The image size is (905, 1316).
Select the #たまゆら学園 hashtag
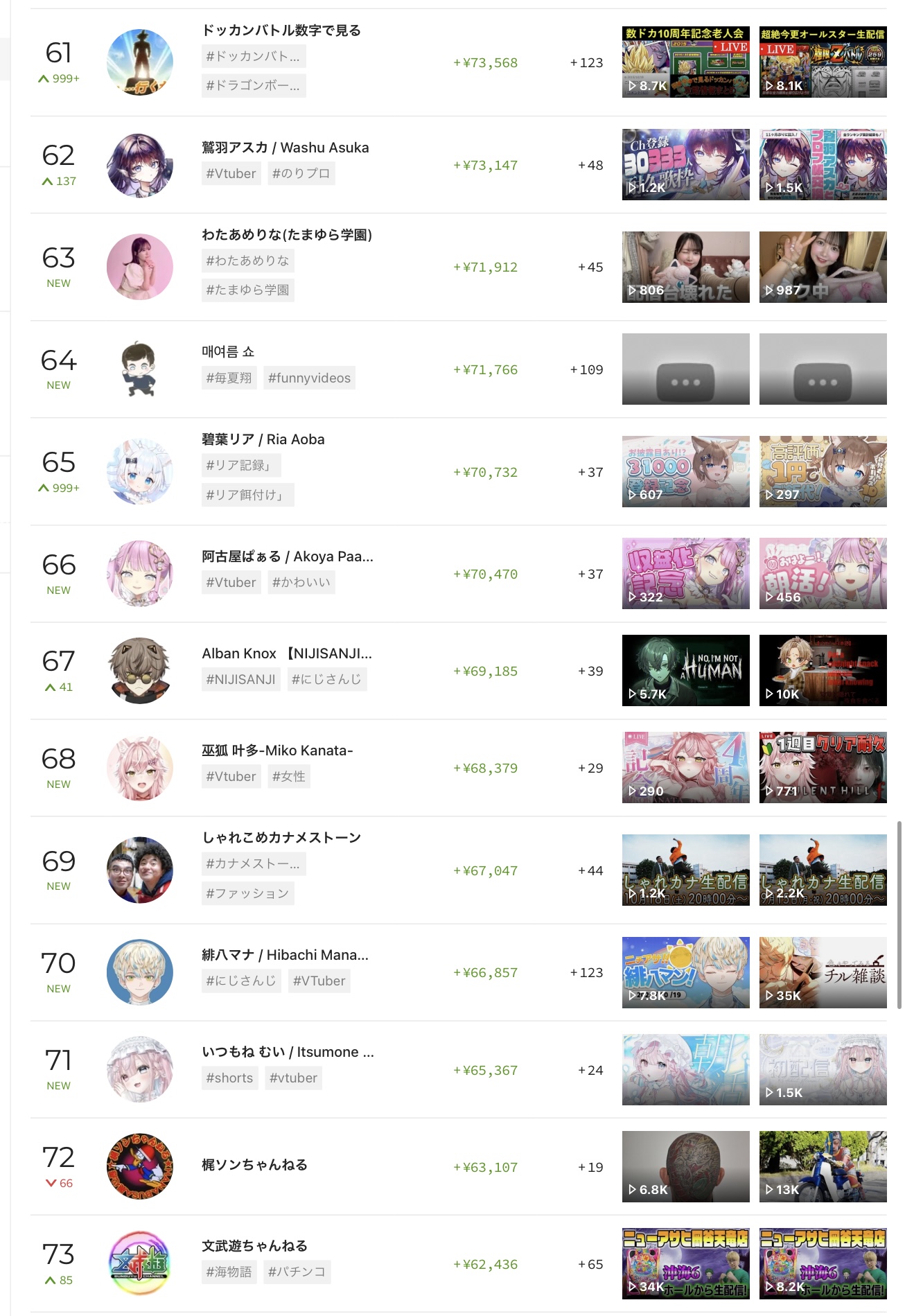[x=247, y=290]
